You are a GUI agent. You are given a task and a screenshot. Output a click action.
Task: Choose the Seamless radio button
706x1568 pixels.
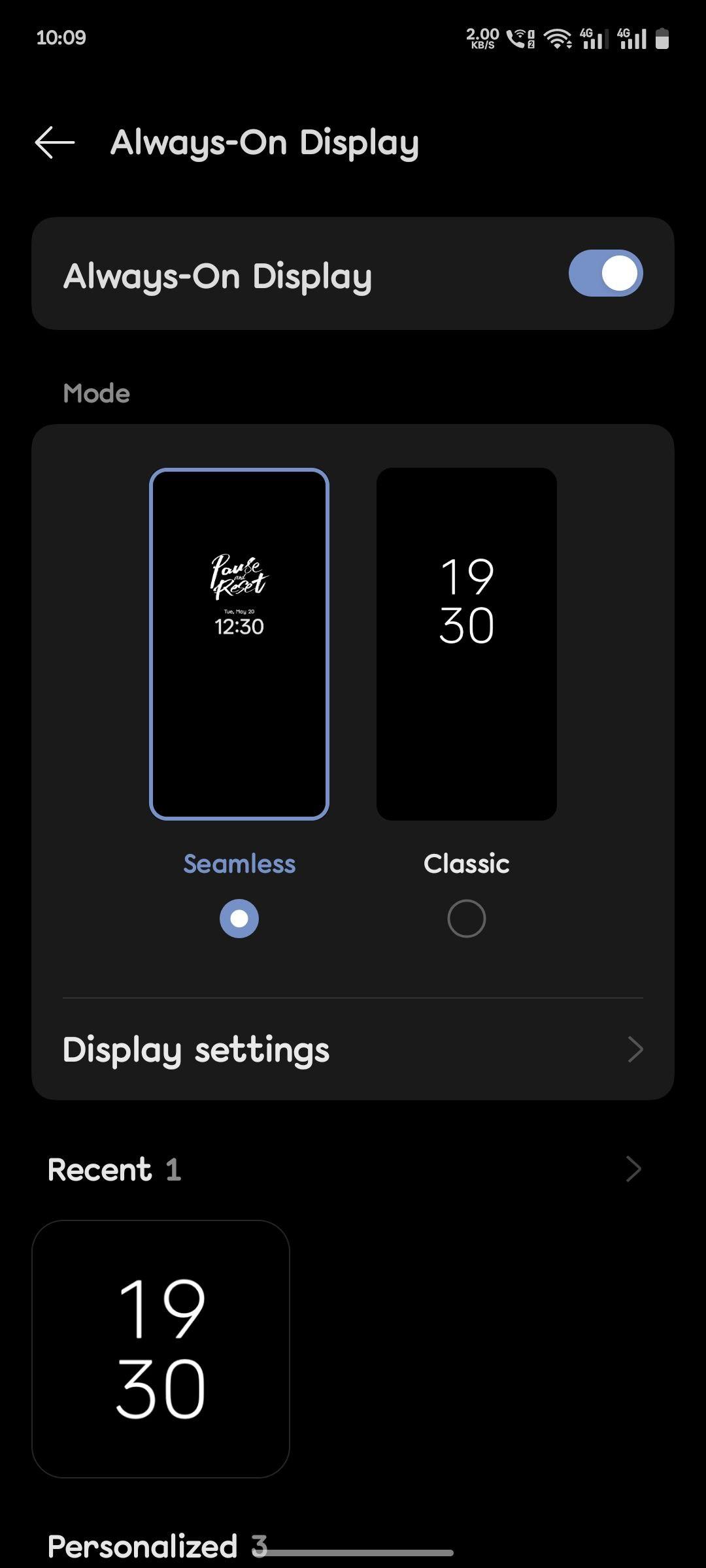coord(239,919)
